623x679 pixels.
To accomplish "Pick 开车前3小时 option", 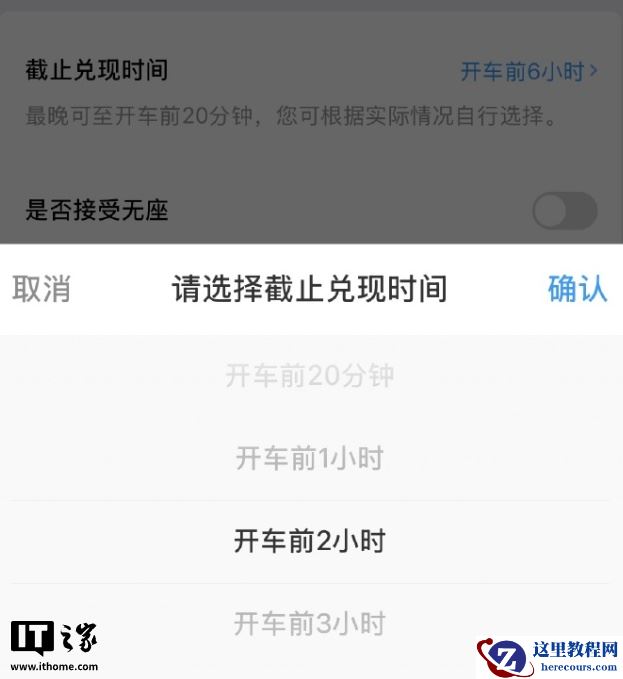I will 310,624.
